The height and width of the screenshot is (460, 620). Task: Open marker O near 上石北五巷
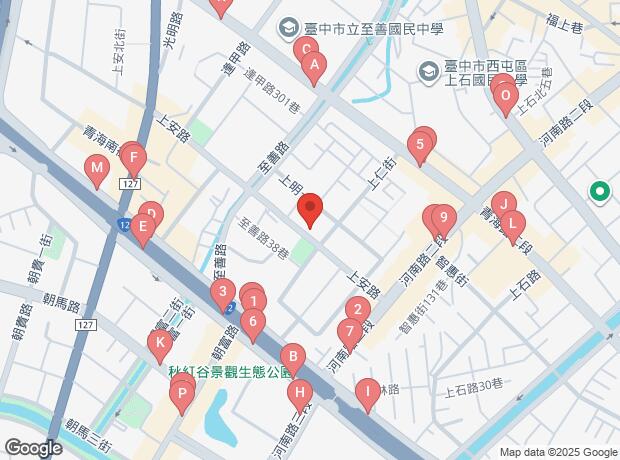point(505,99)
